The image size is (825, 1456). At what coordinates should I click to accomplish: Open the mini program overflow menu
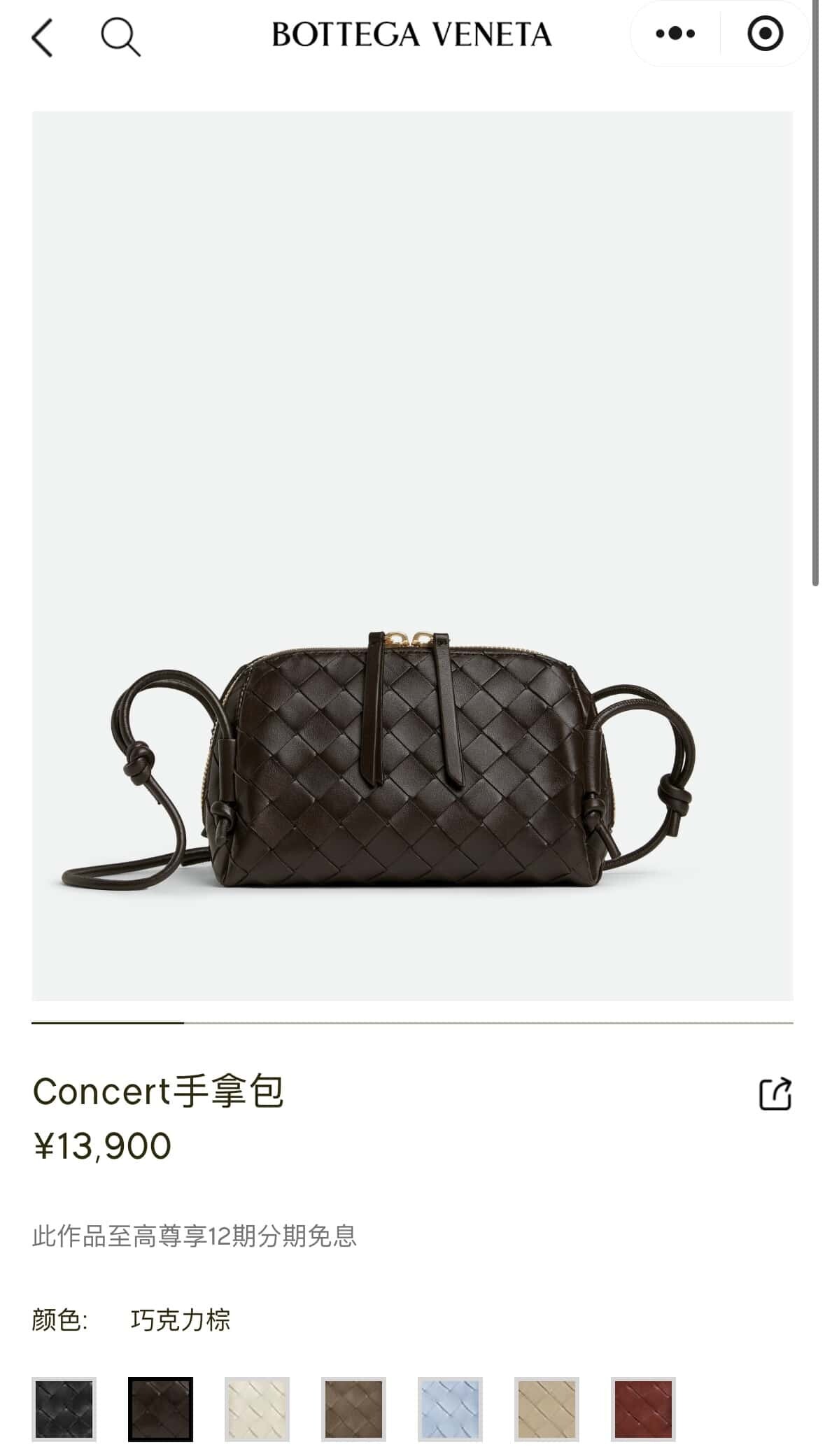tap(675, 34)
